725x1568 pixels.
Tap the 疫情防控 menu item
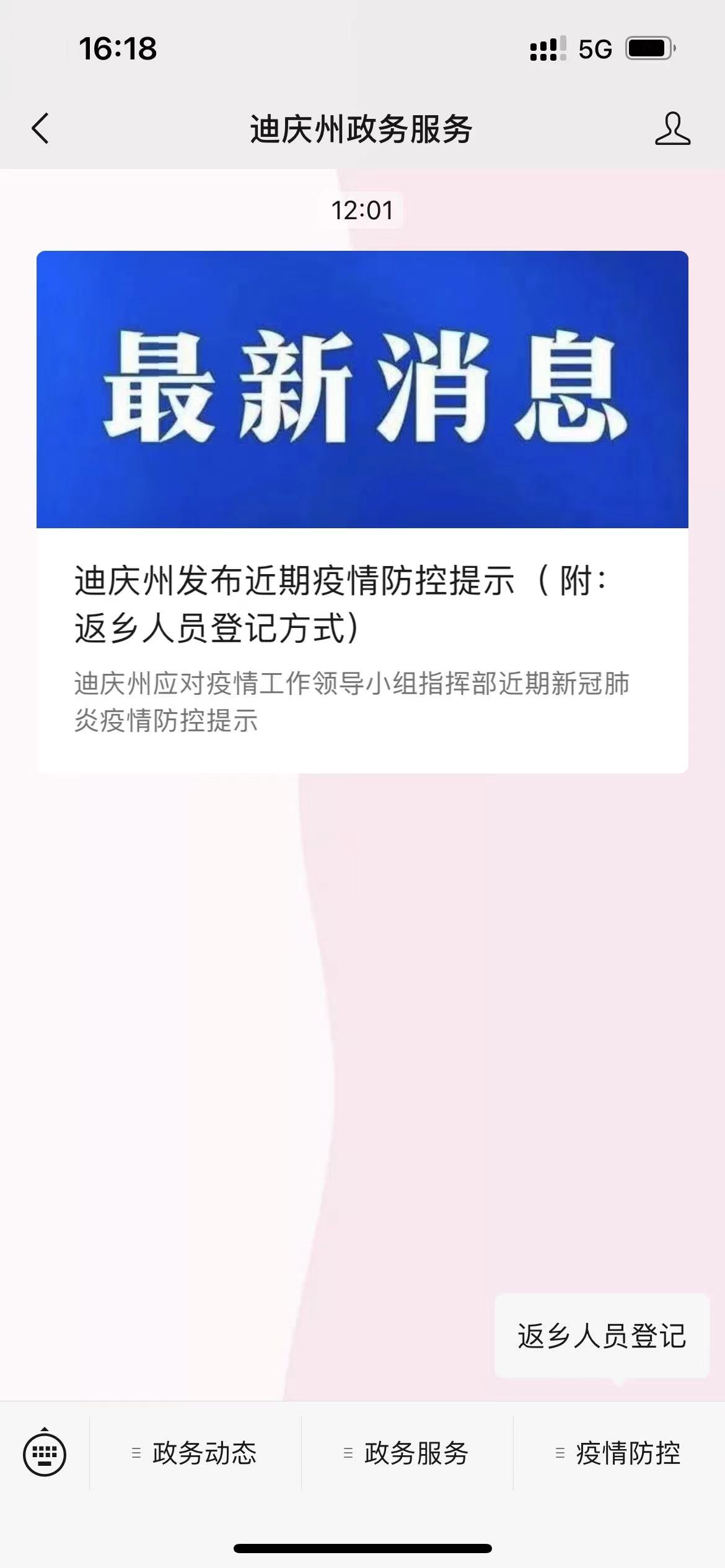pyautogui.click(x=619, y=1453)
